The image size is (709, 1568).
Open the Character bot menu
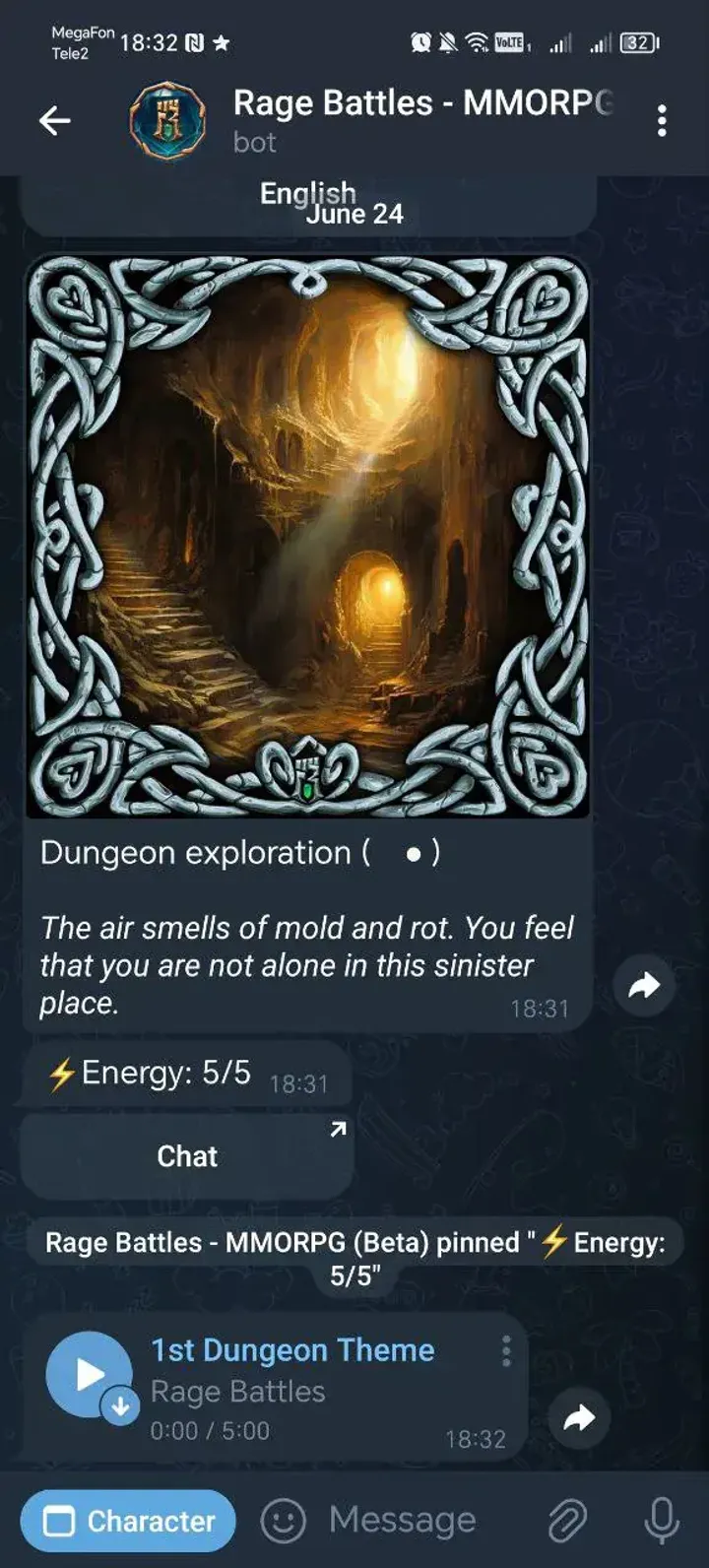click(128, 1521)
